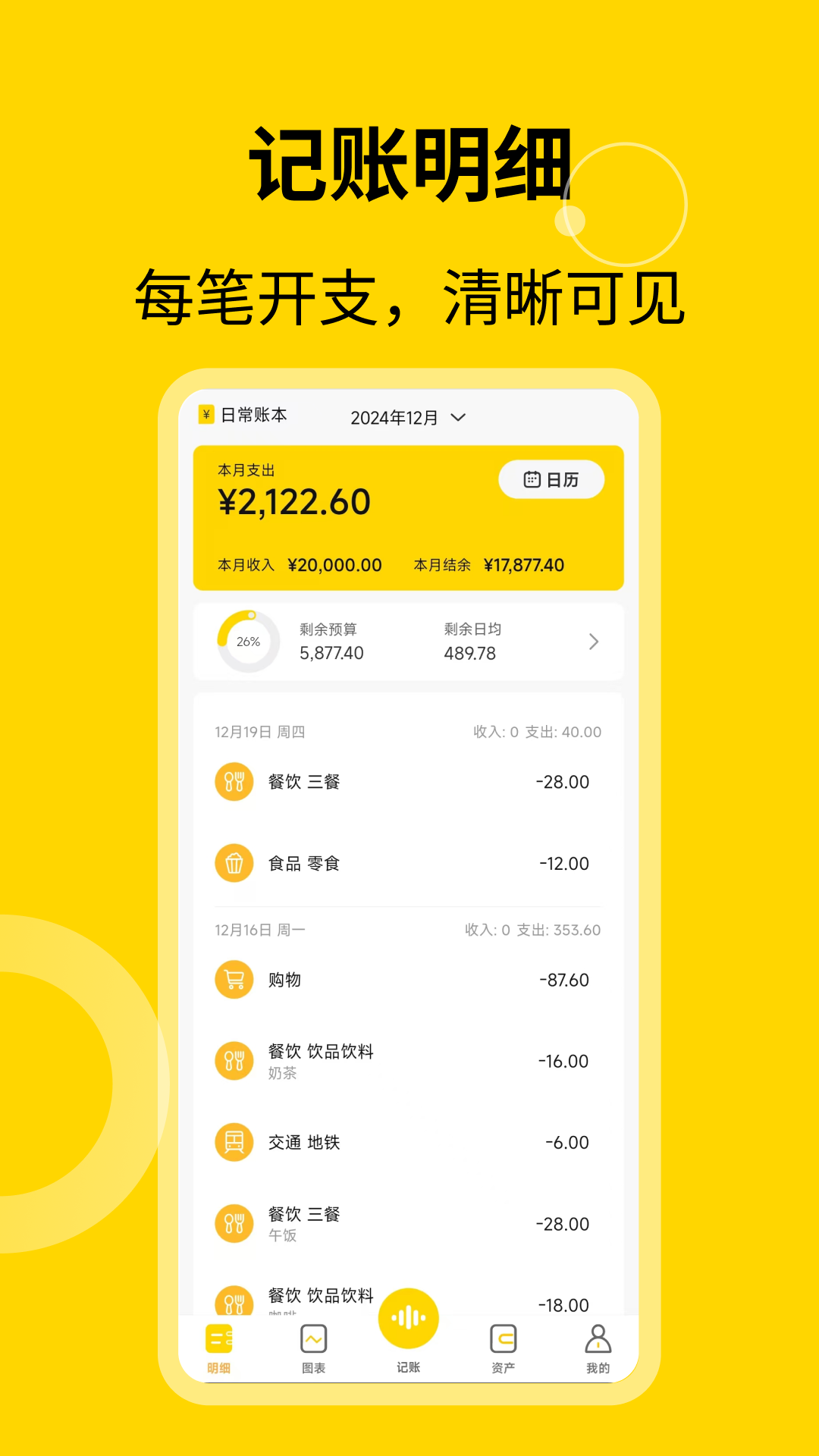Open the 日历 calendar view

pos(551,479)
